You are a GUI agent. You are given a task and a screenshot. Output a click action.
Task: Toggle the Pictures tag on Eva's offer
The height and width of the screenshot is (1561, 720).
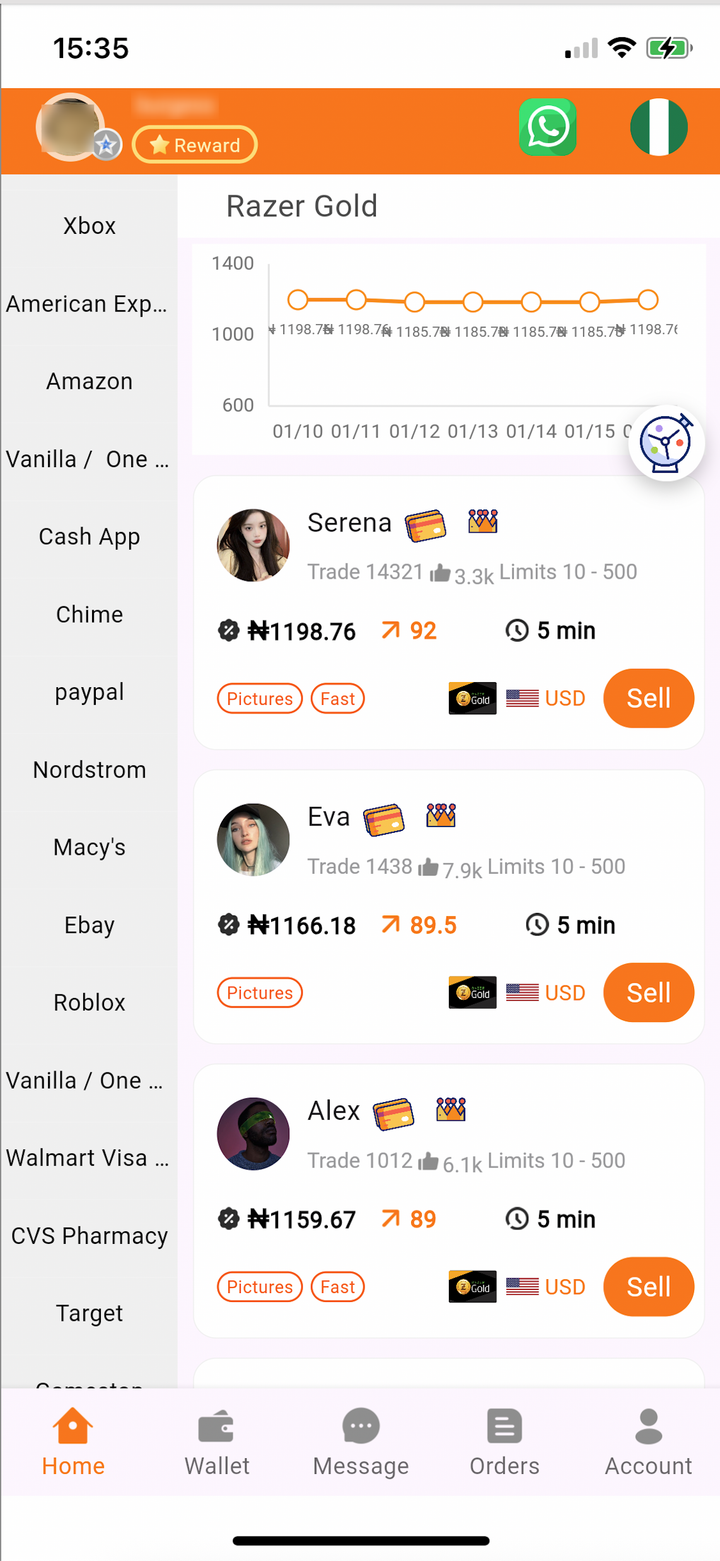[259, 992]
